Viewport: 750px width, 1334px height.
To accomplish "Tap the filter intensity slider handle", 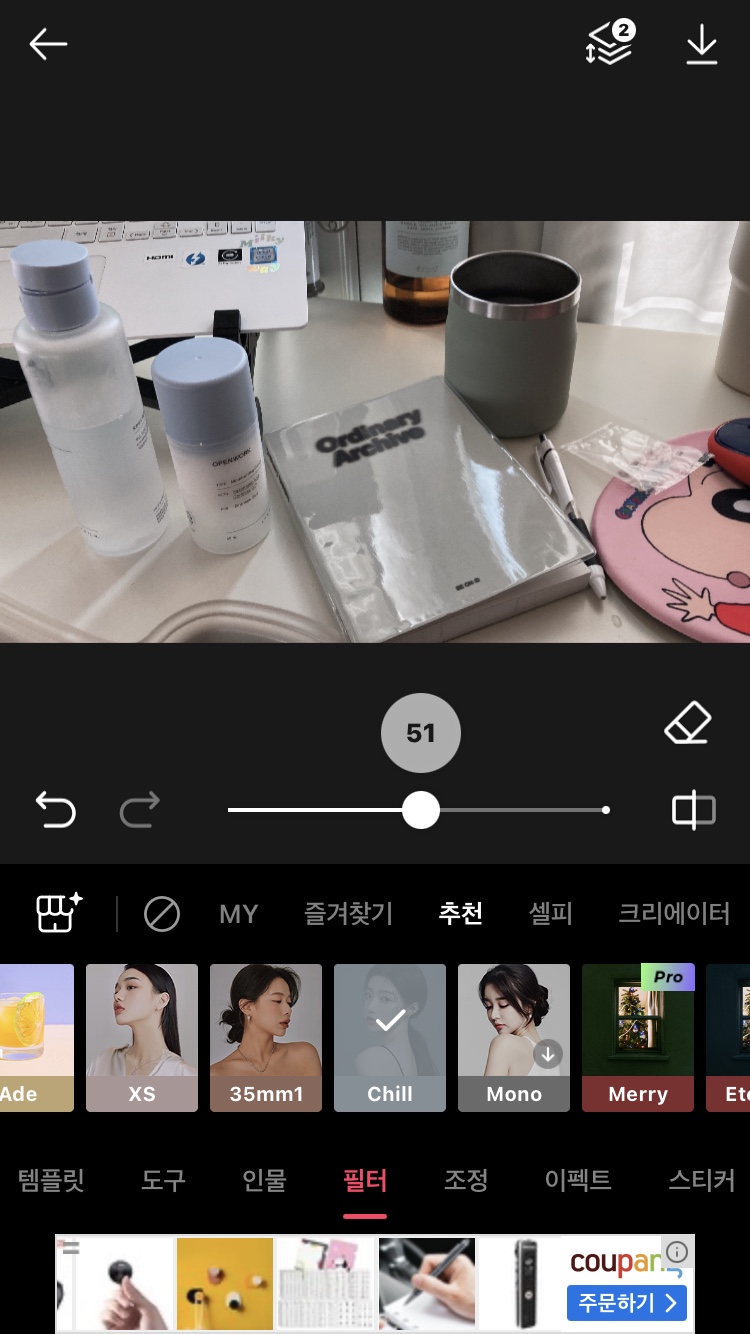I will pyautogui.click(x=421, y=810).
